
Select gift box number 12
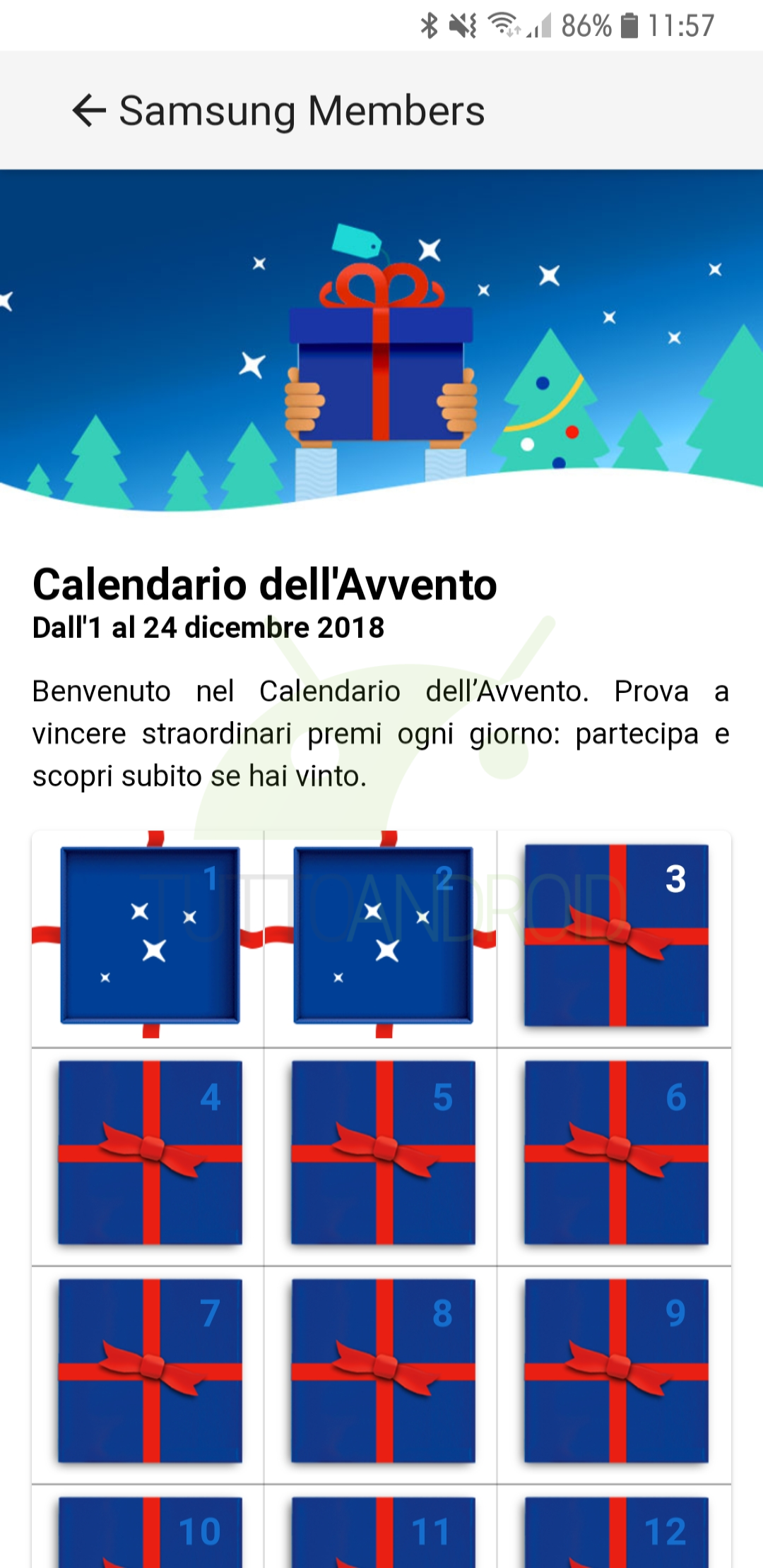[616, 1532]
